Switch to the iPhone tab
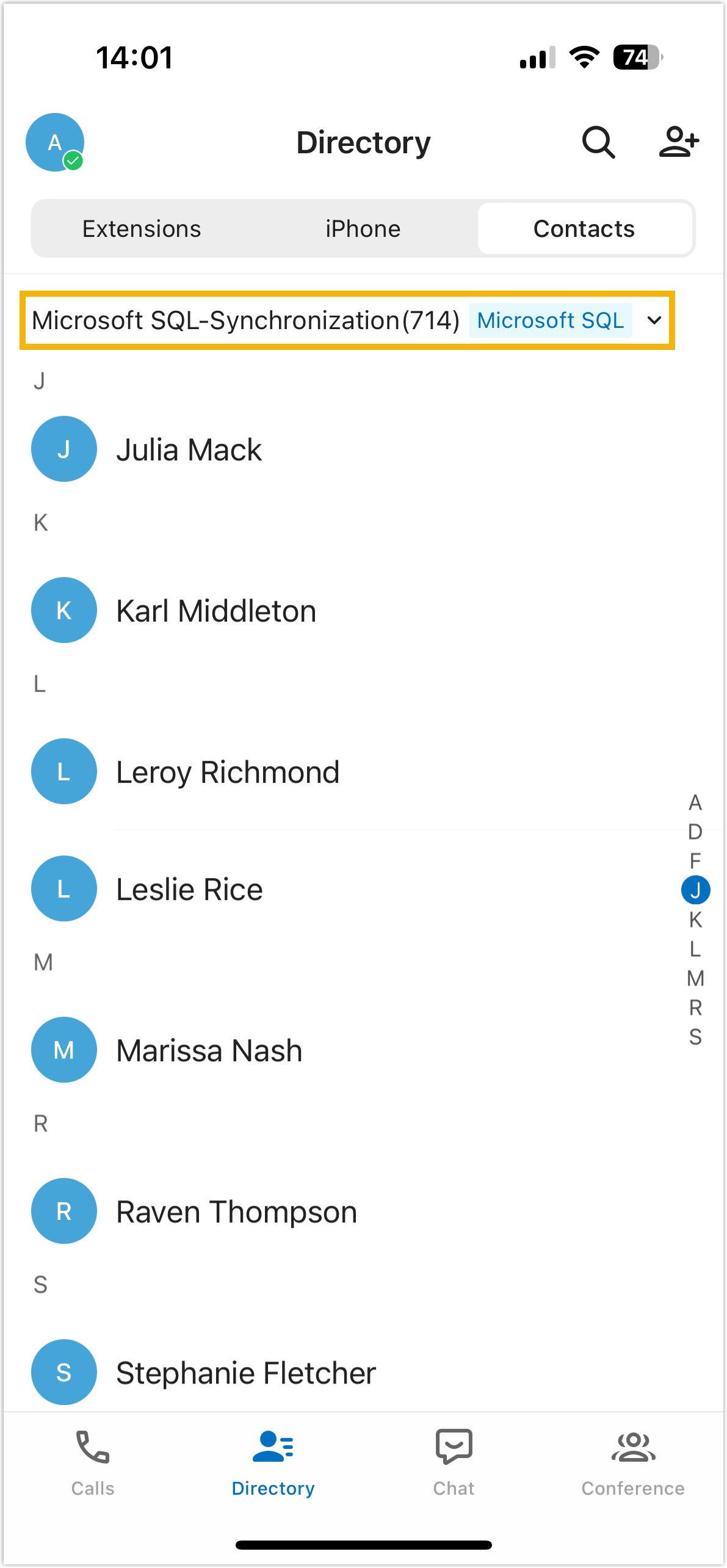Screen dimensions: 727x1568 (x=363, y=229)
